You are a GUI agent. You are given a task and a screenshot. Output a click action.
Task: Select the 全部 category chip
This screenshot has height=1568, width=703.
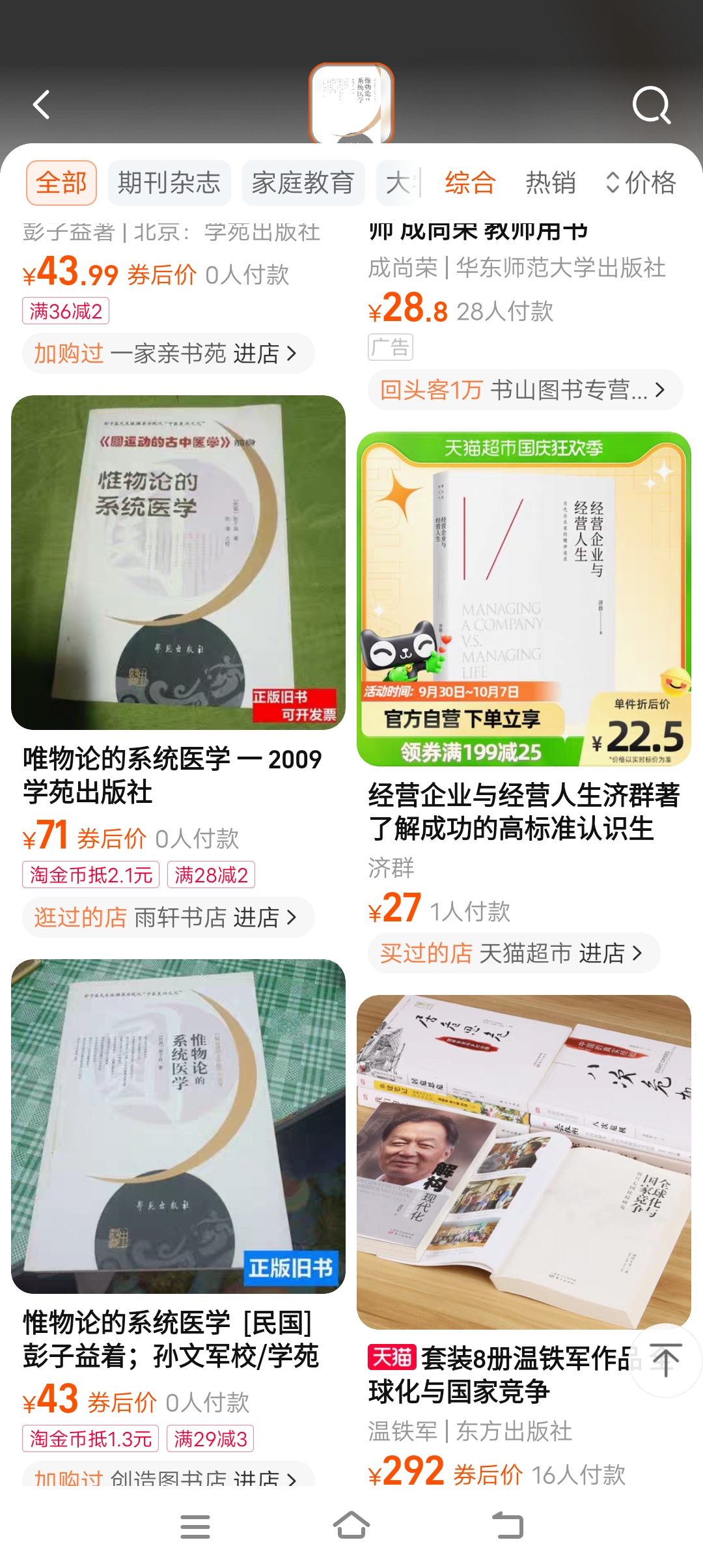(61, 183)
